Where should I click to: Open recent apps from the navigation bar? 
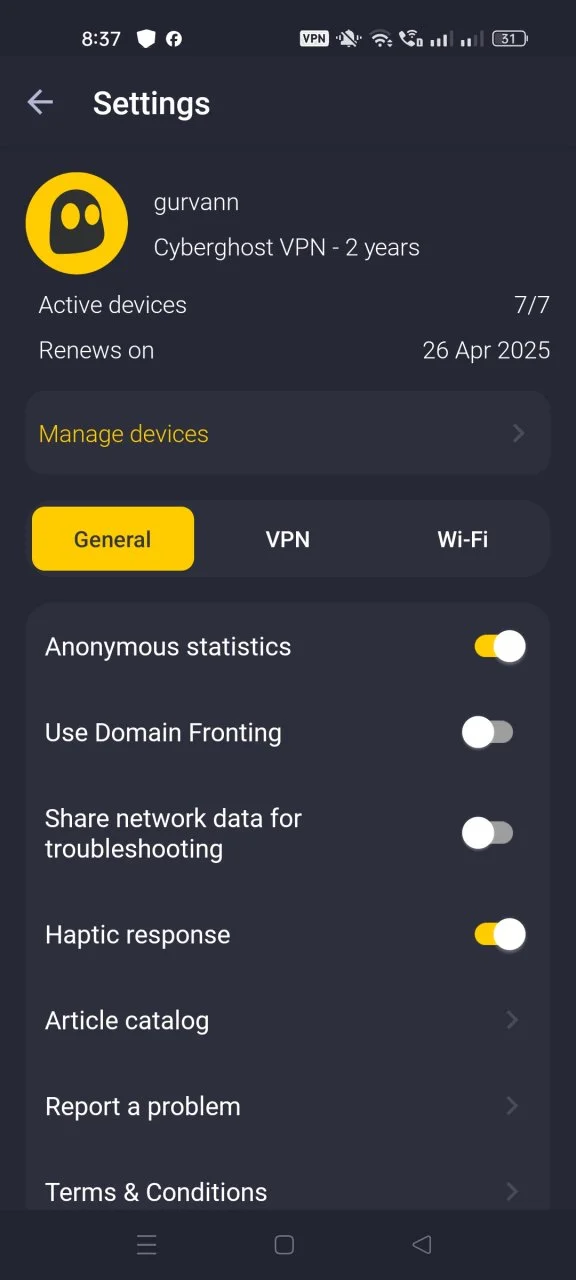(147, 1245)
